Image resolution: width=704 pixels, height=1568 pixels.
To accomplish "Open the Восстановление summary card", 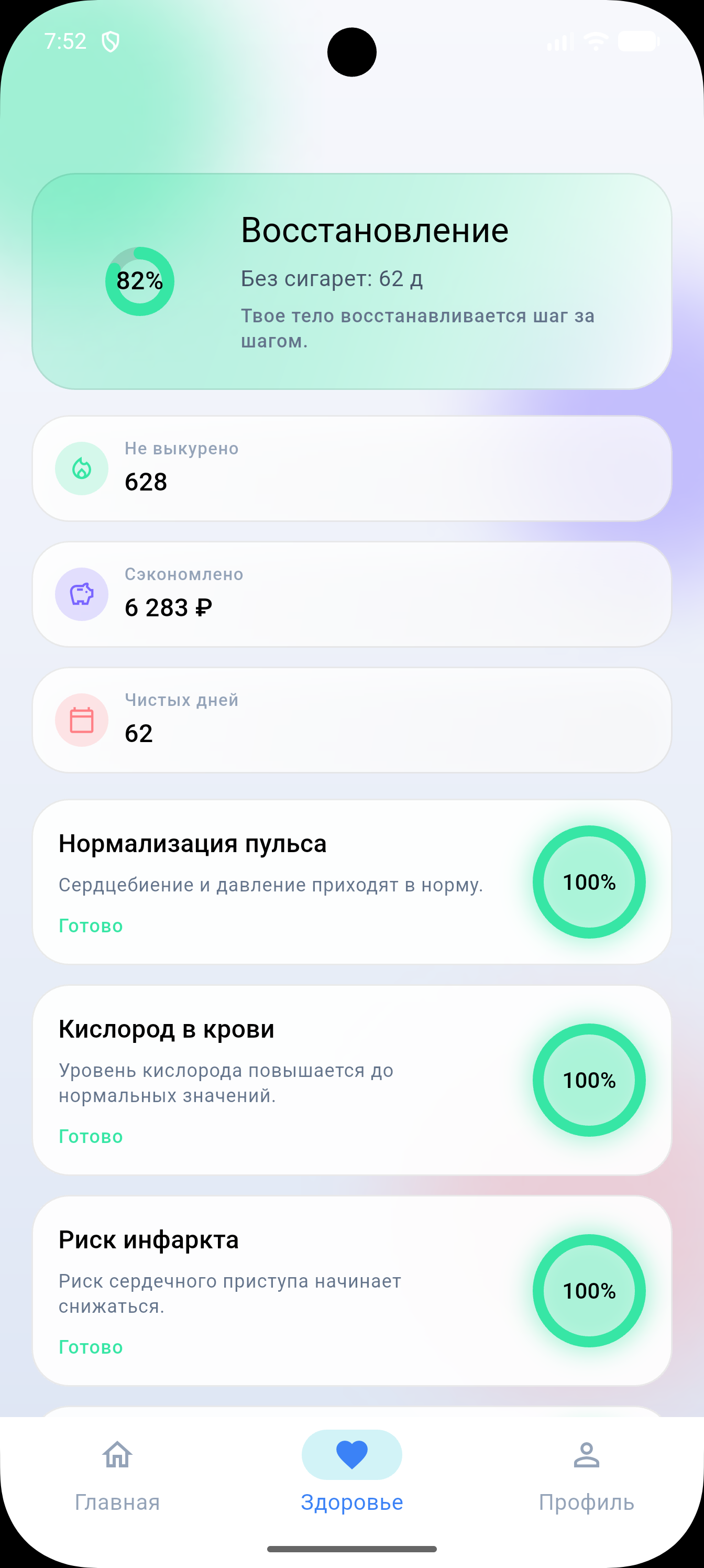I will click(351, 281).
